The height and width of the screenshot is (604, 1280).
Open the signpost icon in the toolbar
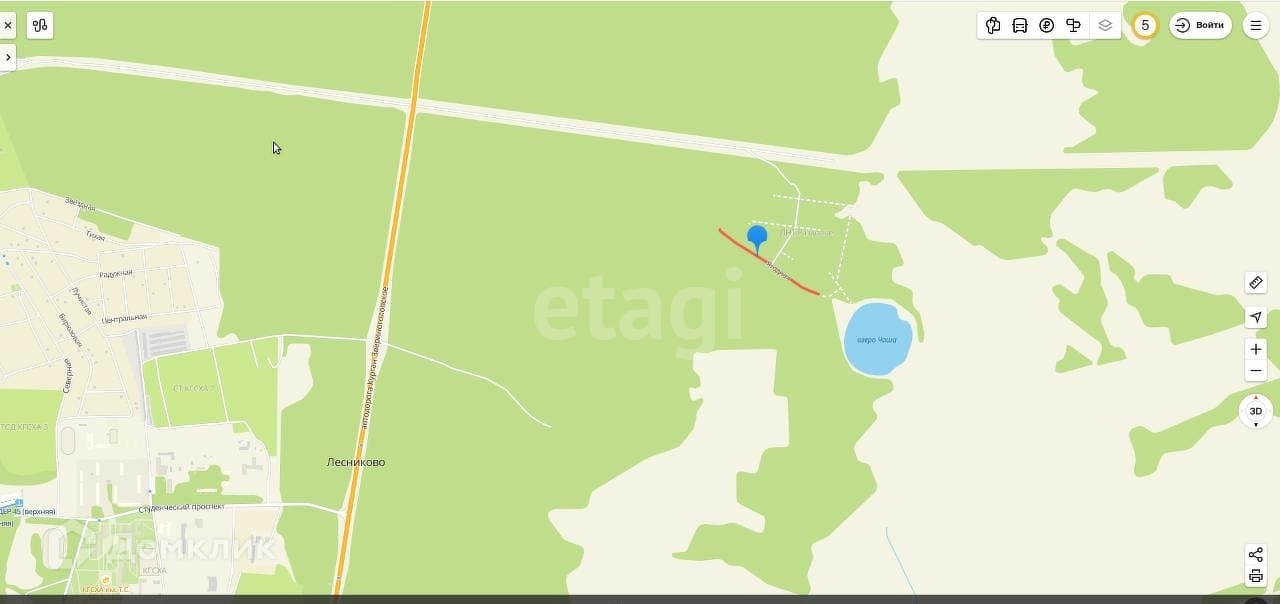(1074, 26)
